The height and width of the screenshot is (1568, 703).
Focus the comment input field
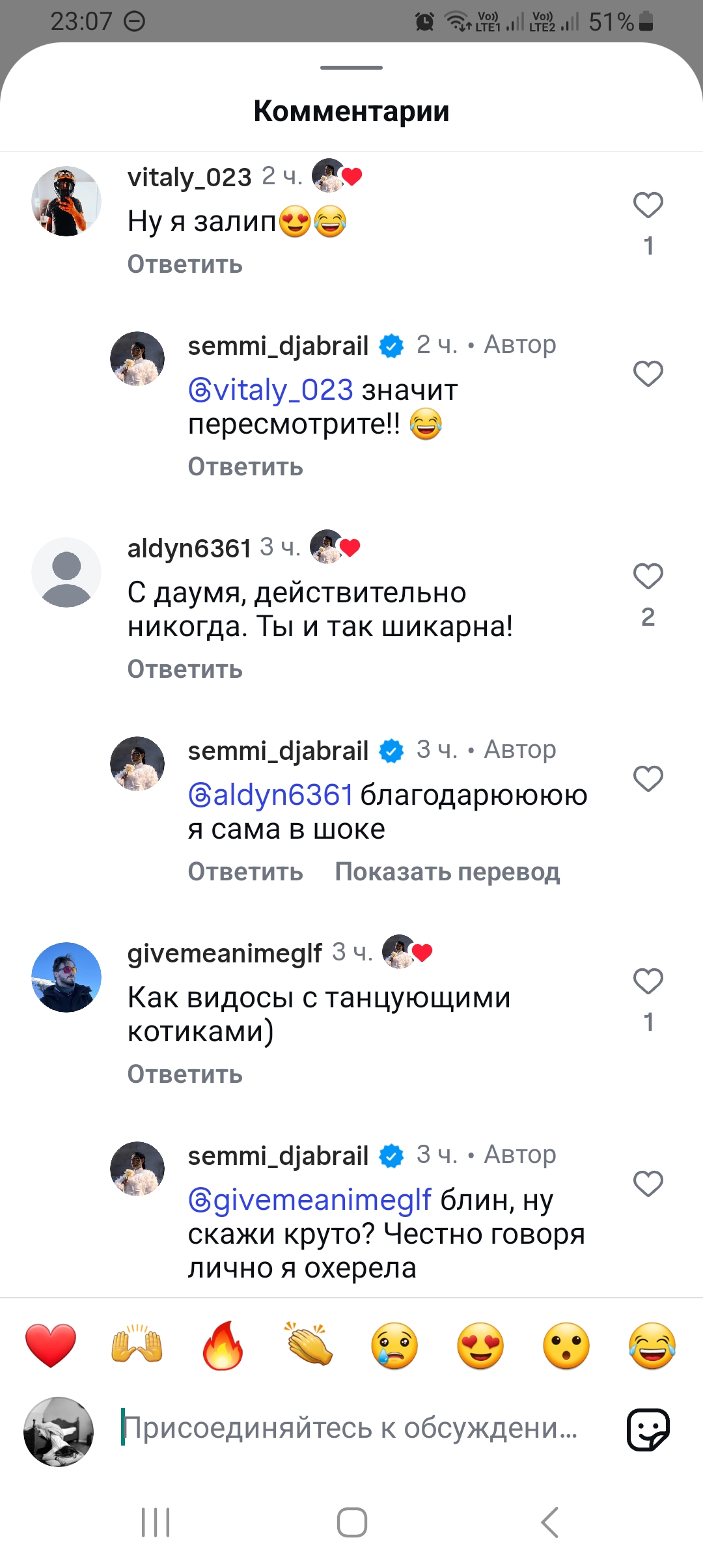[351, 1429]
